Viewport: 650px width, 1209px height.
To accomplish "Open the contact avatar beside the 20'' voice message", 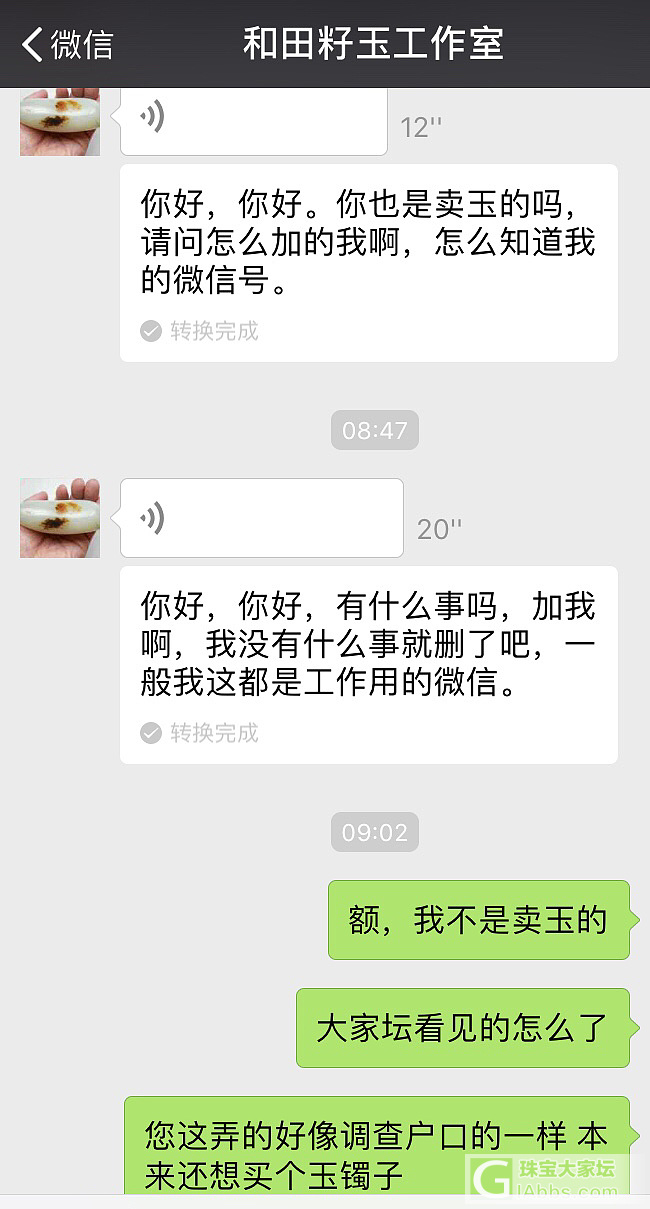I will click(60, 518).
